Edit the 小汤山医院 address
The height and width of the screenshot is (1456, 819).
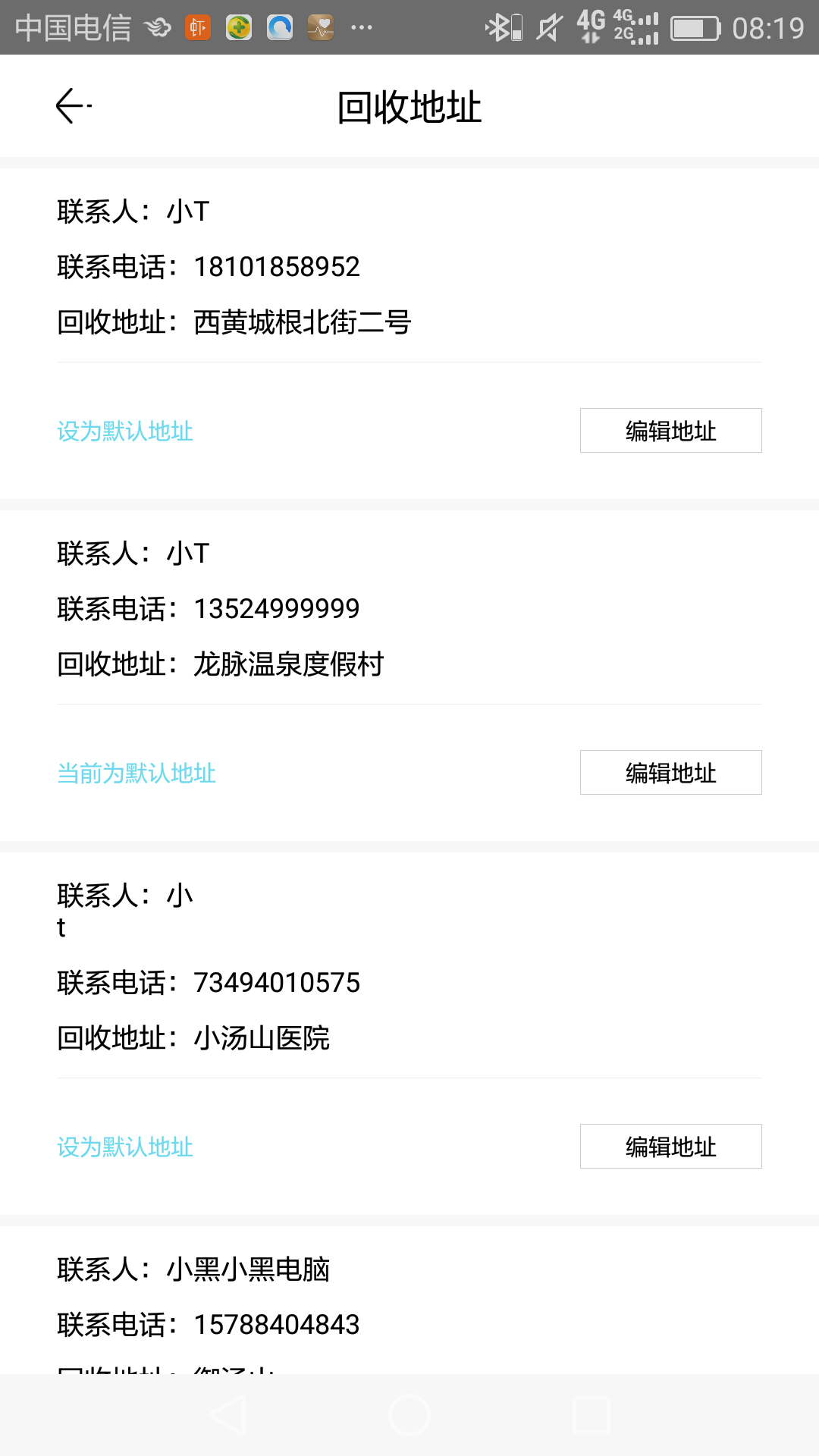click(670, 1146)
